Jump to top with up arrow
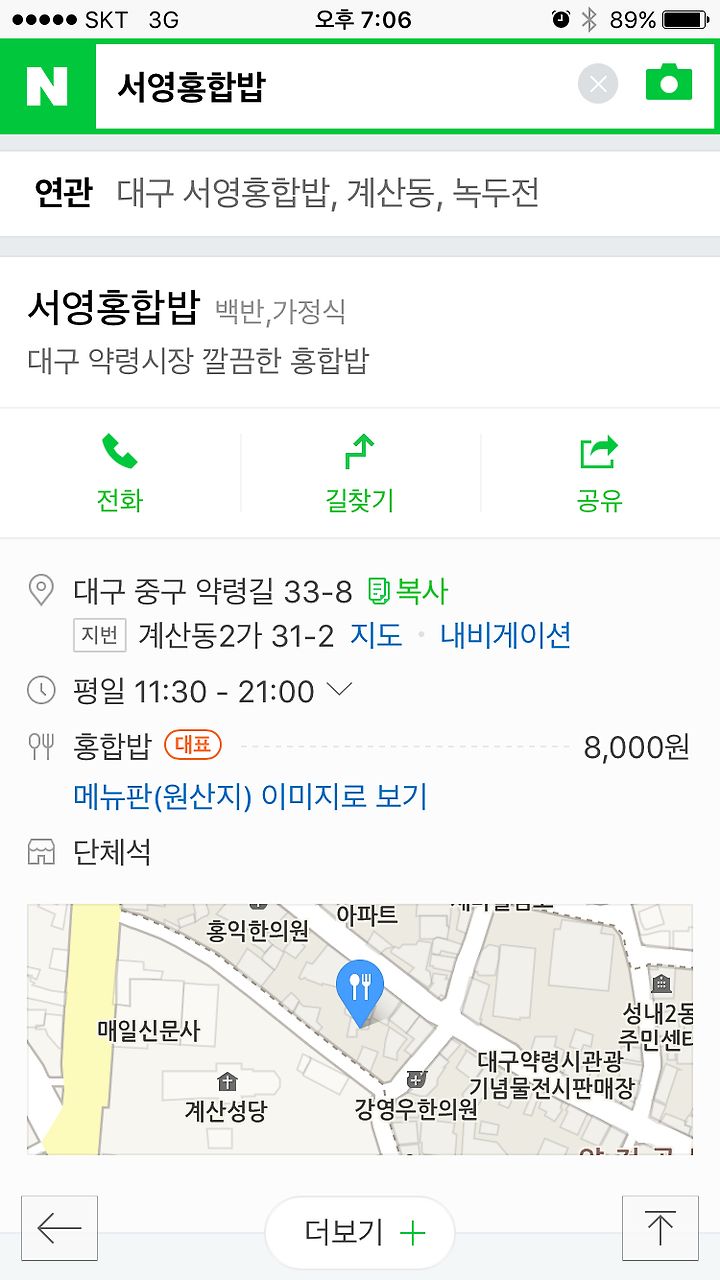720x1280 pixels. click(x=660, y=1228)
